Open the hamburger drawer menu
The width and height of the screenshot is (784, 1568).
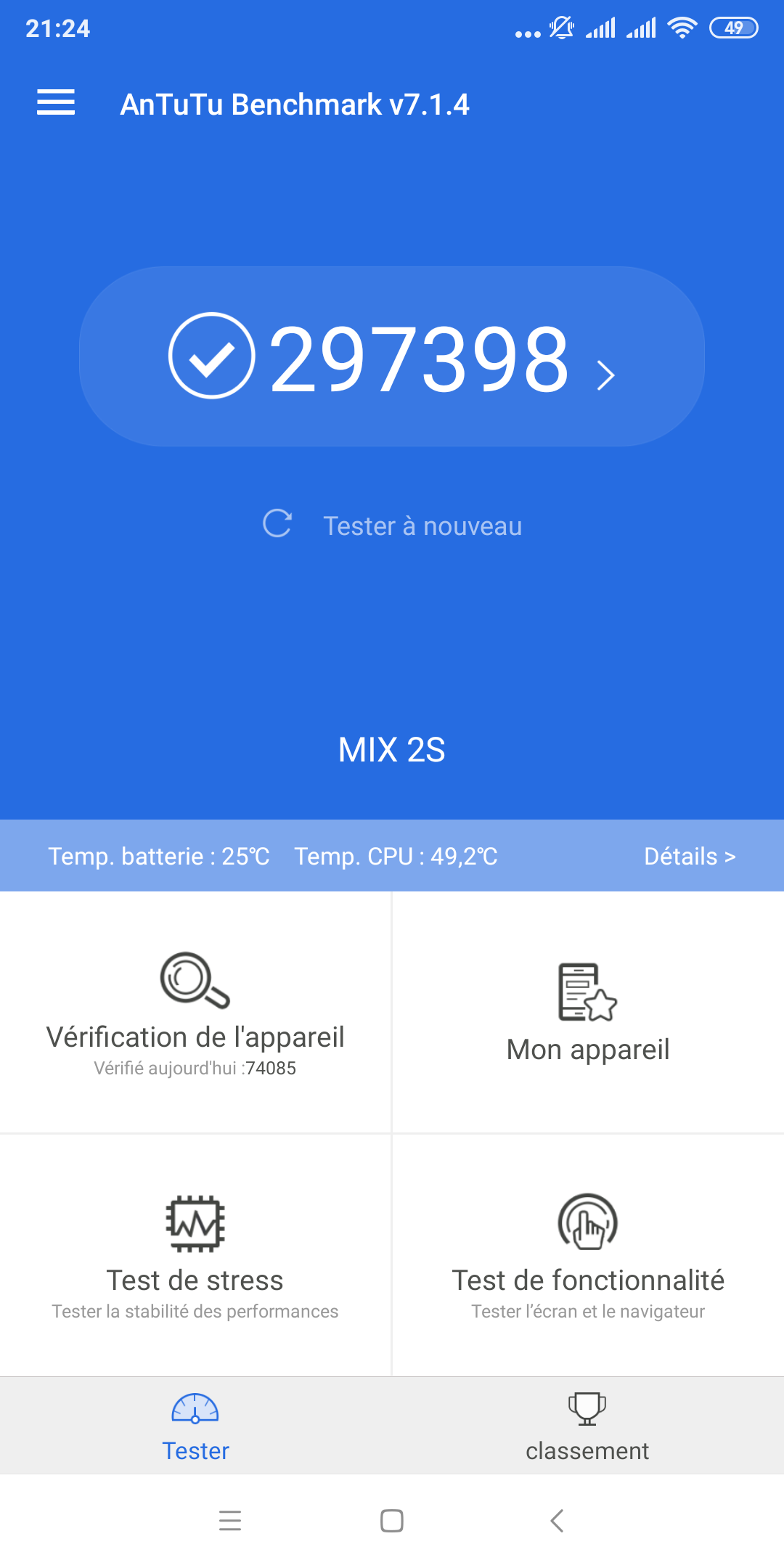click(56, 102)
